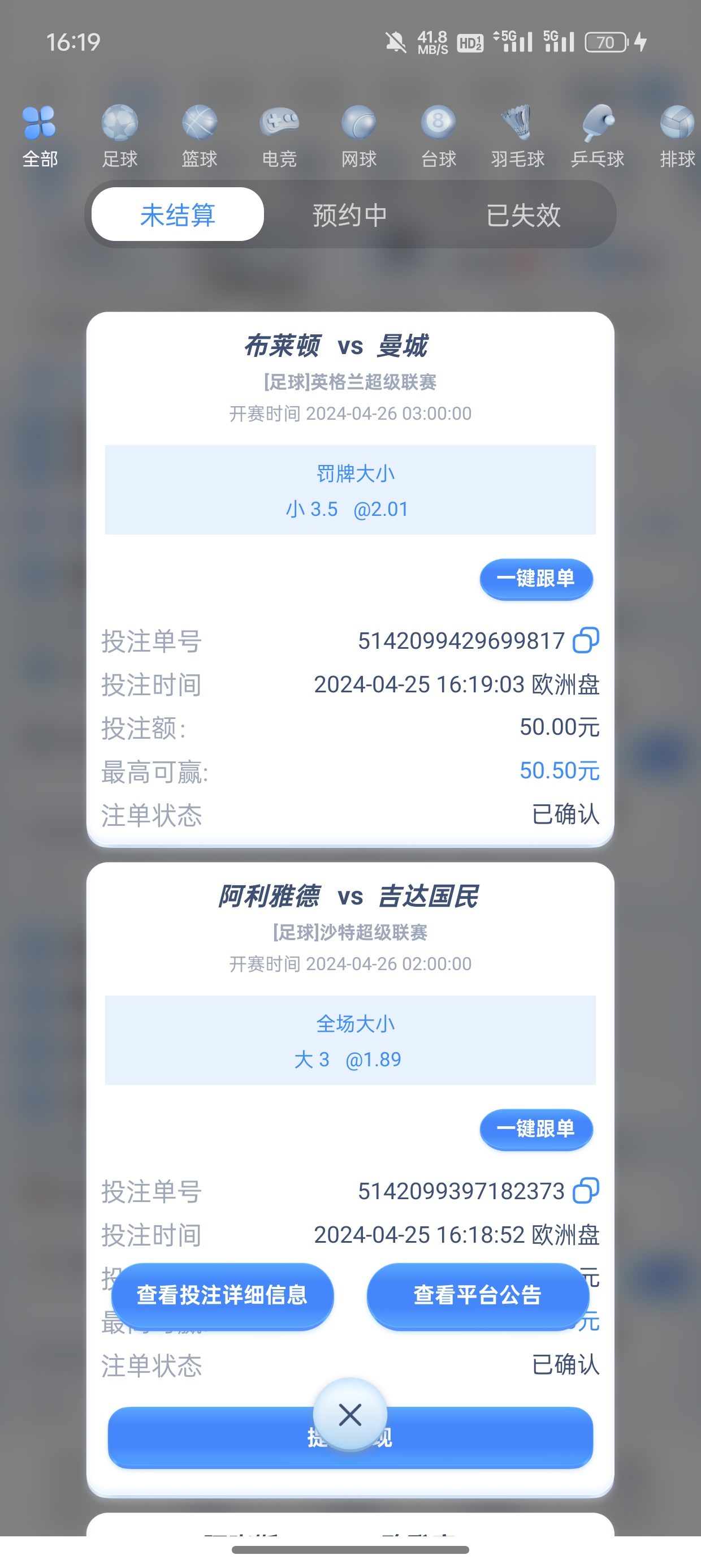Switch to 已失效 tab
This screenshot has height=1568, width=701.
(523, 214)
